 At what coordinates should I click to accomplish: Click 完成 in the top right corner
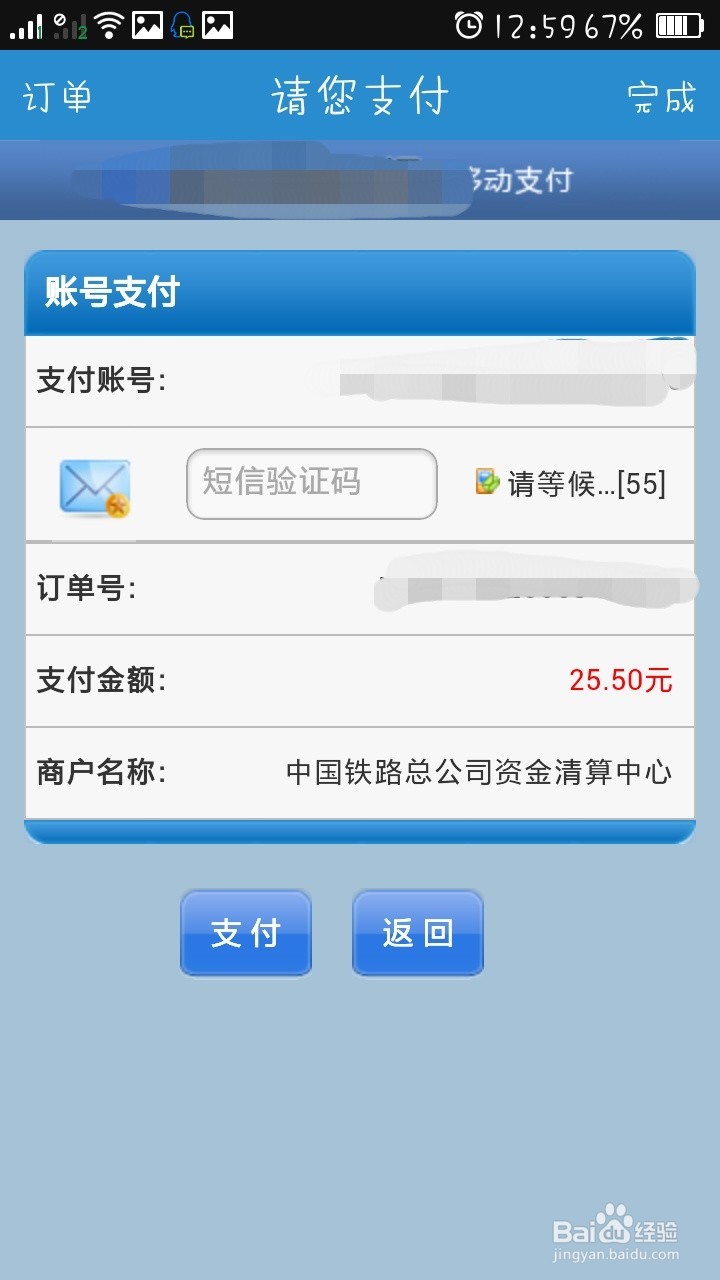pyautogui.click(x=660, y=97)
